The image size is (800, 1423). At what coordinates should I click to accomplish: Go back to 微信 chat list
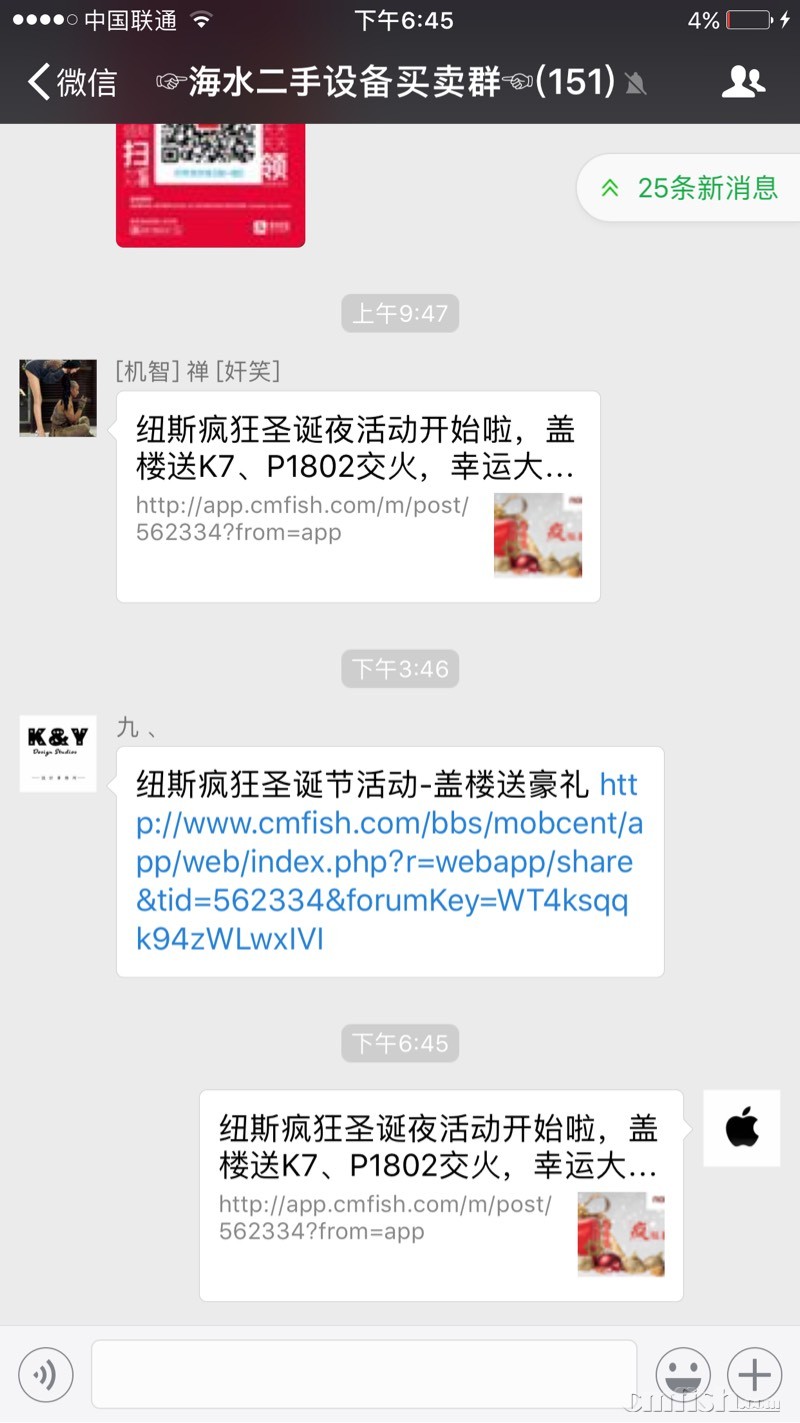tap(72, 82)
